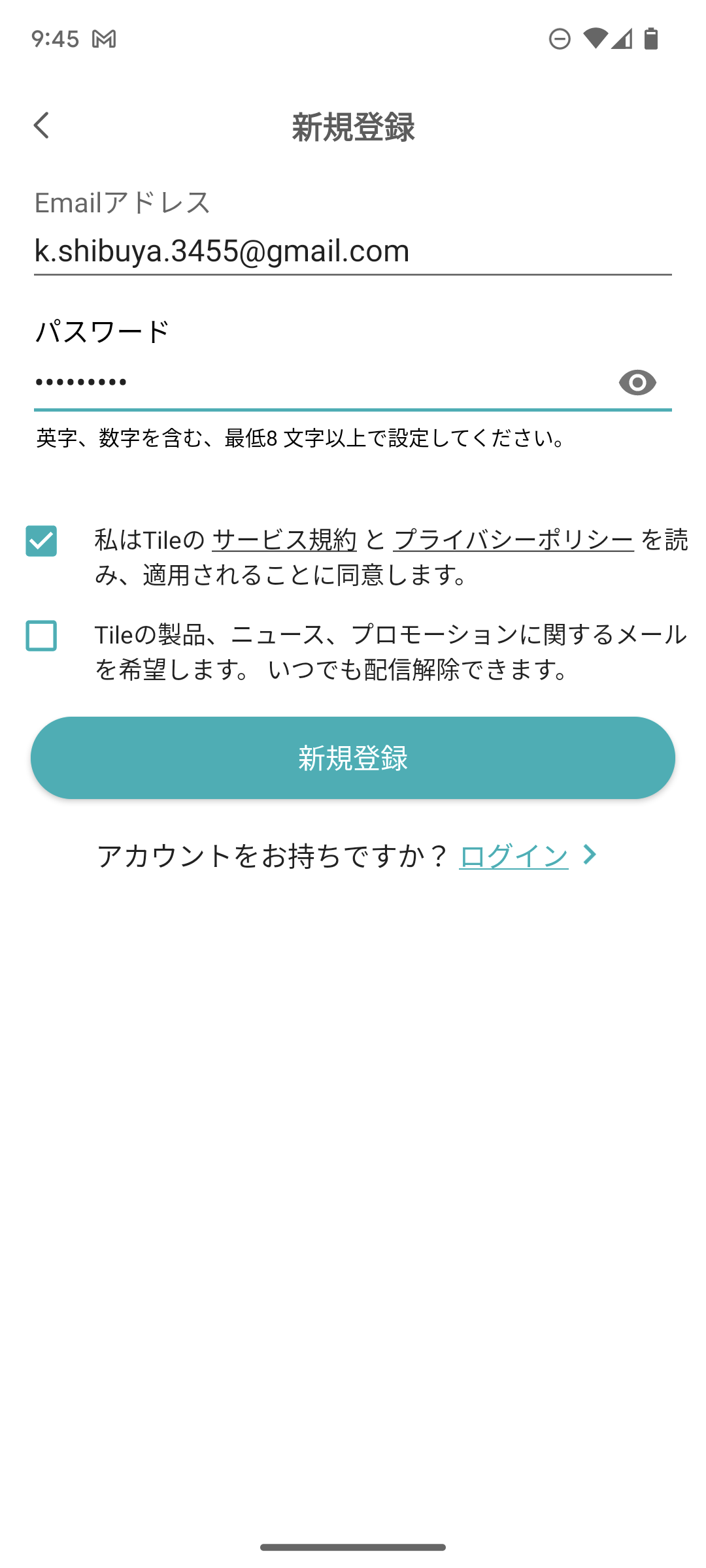The height and width of the screenshot is (1568, 706).
Task: Reveal the password with the eye icon
Action: (x=637, y=383)
